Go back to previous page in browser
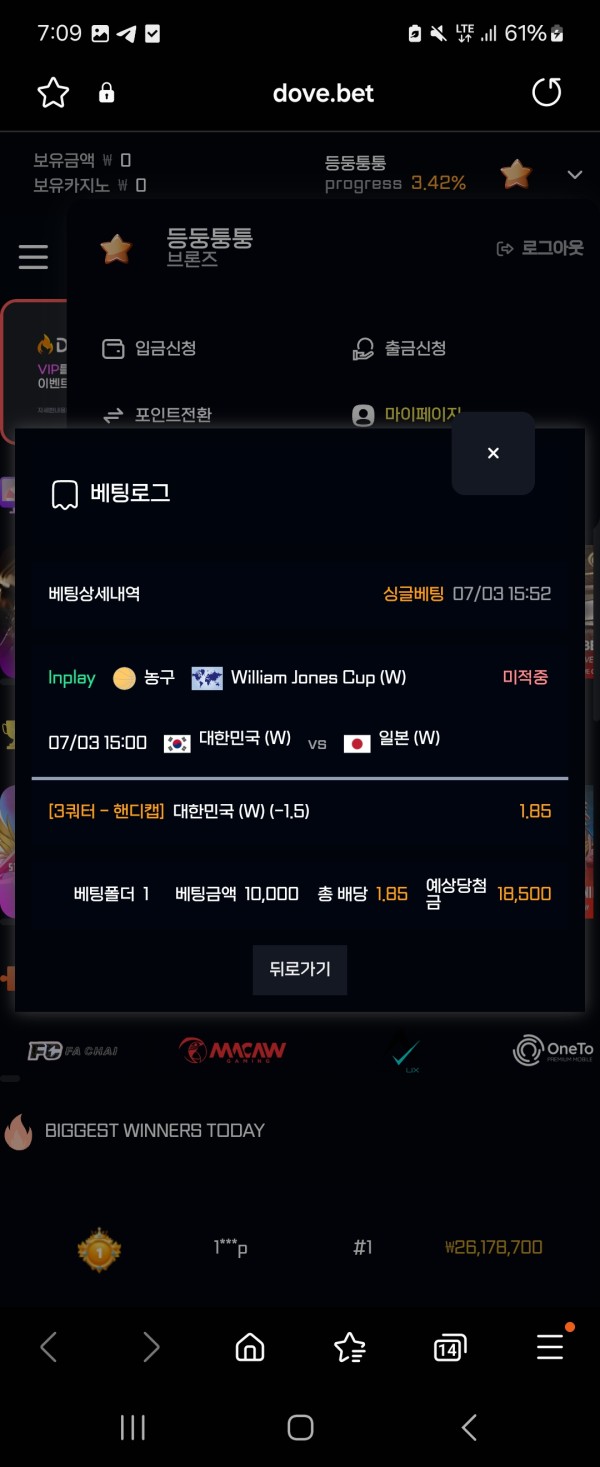 (x=48, y=1348)
